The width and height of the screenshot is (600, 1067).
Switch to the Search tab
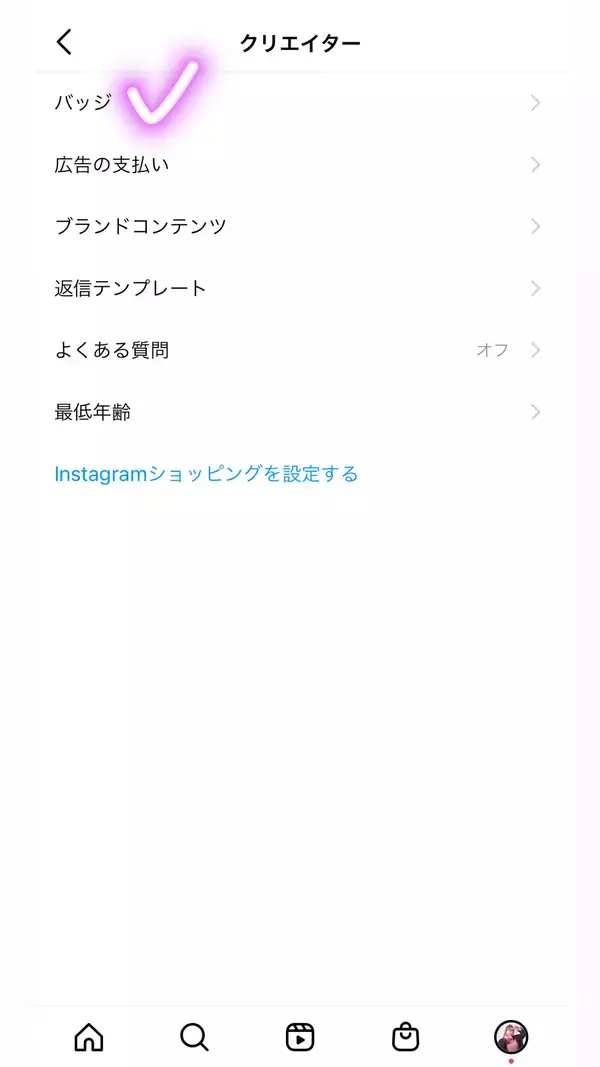(194, 1037)
